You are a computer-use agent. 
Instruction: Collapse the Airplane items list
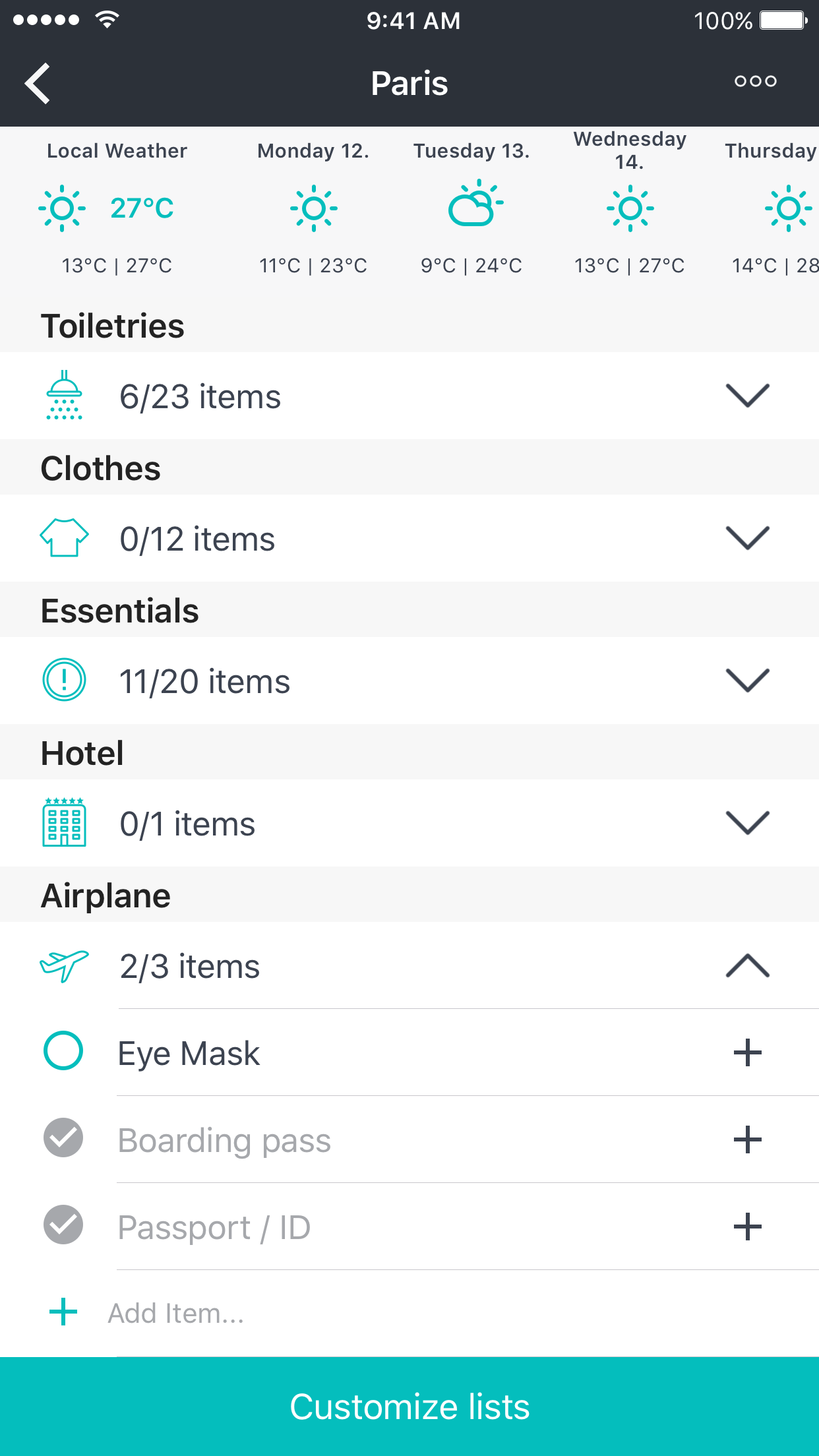point(747,965)
